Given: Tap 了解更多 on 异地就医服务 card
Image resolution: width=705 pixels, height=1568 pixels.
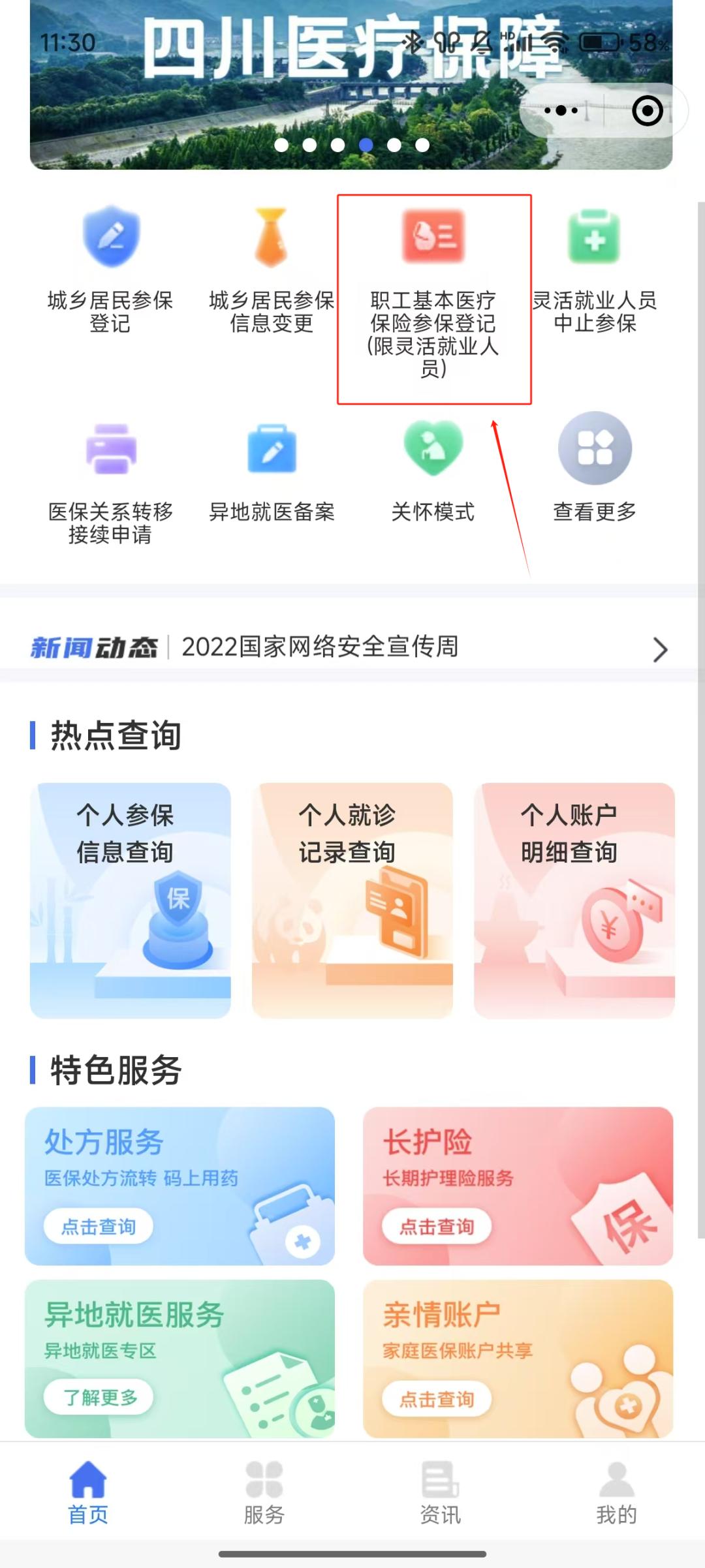Looking at the screenshot, I should pyautogui.click(x=99, y=1397).
